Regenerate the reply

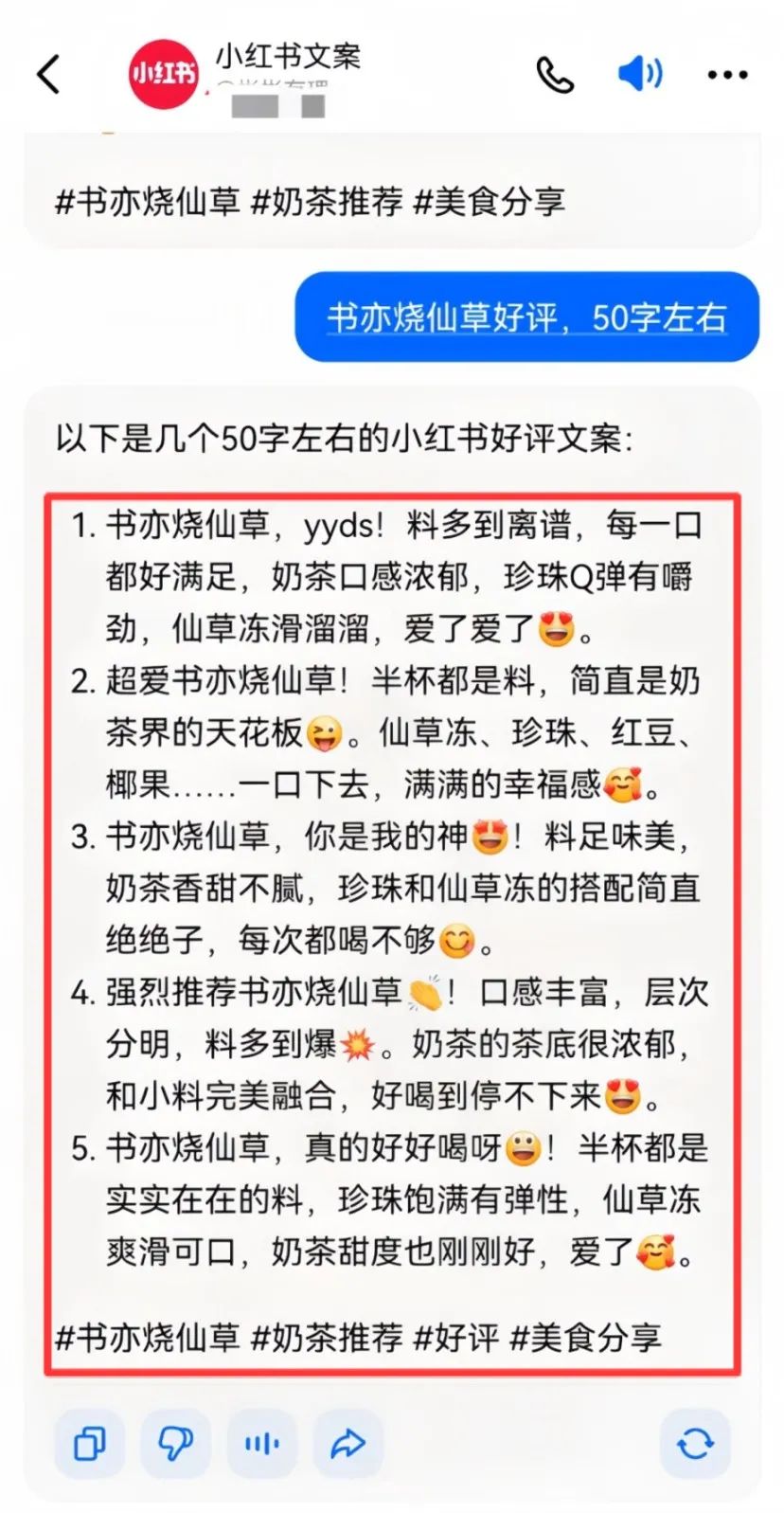[694, 1443]
